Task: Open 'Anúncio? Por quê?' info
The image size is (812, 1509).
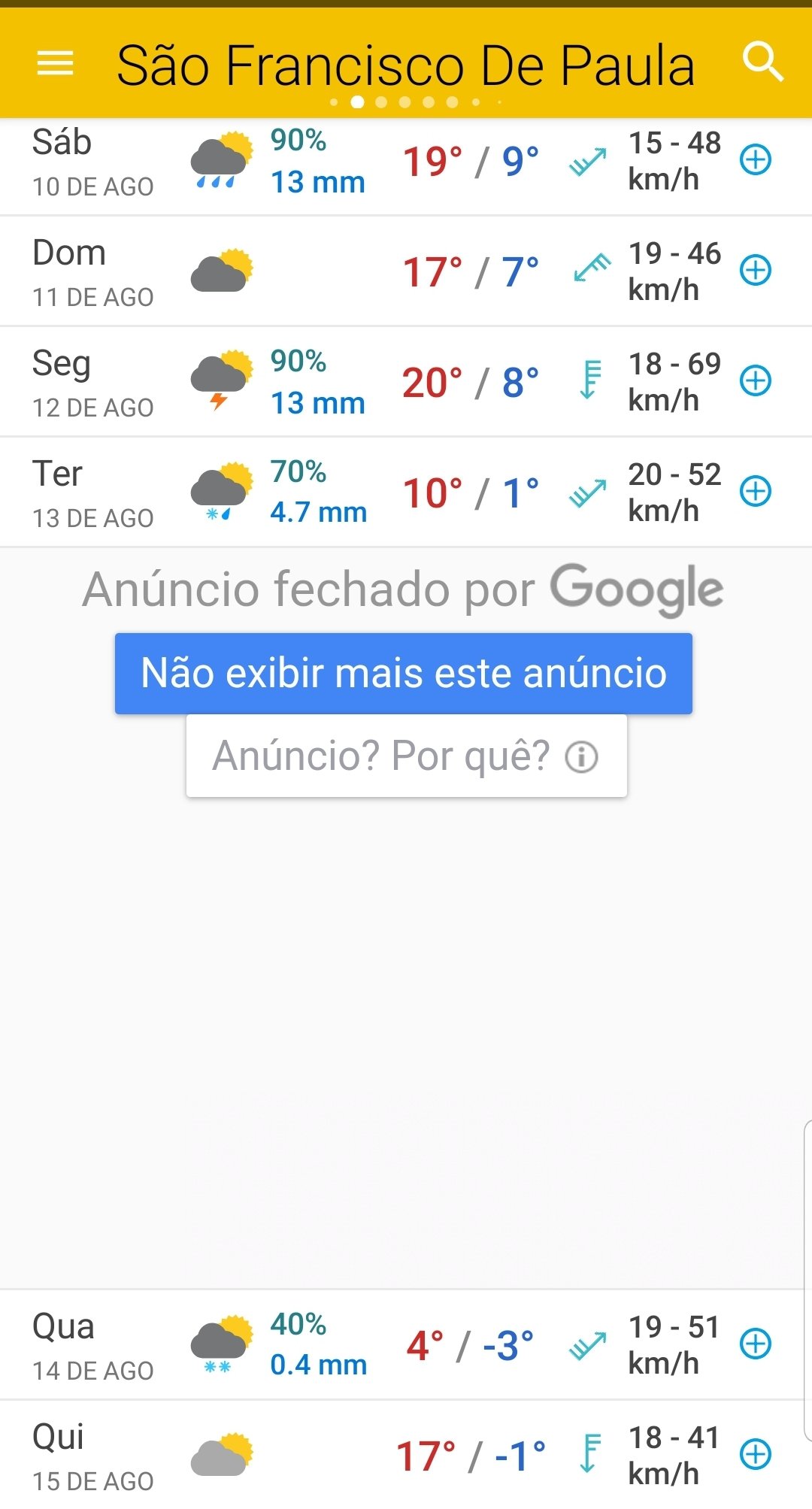Action: pyautogui.click(x=407, y=756)
